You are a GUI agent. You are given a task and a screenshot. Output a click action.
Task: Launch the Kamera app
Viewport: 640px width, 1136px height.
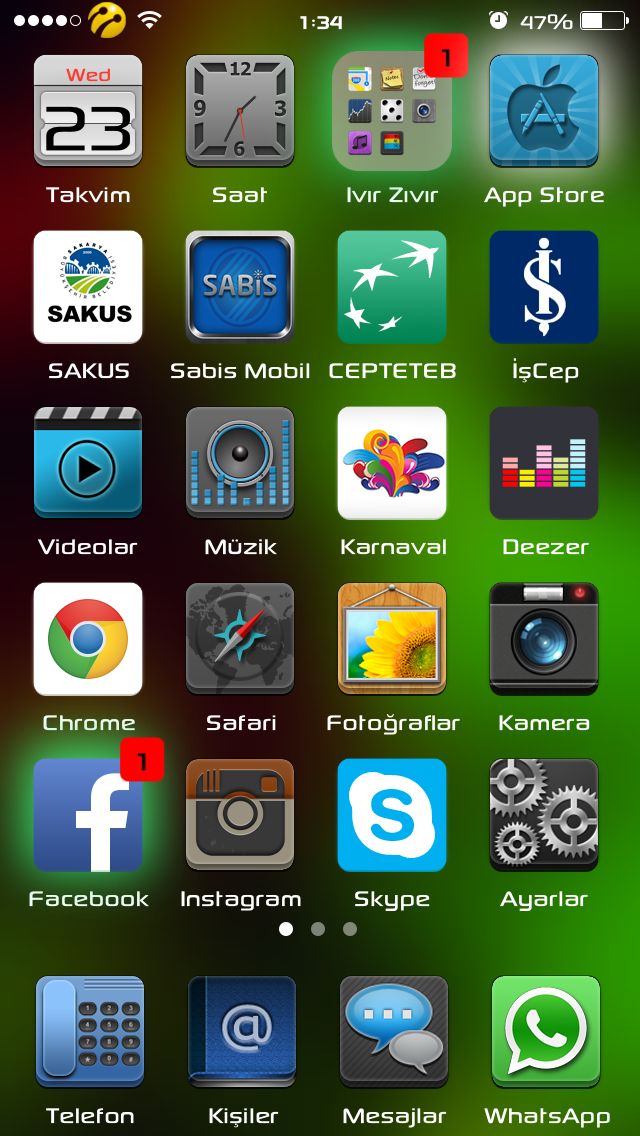tap(544, 639)
